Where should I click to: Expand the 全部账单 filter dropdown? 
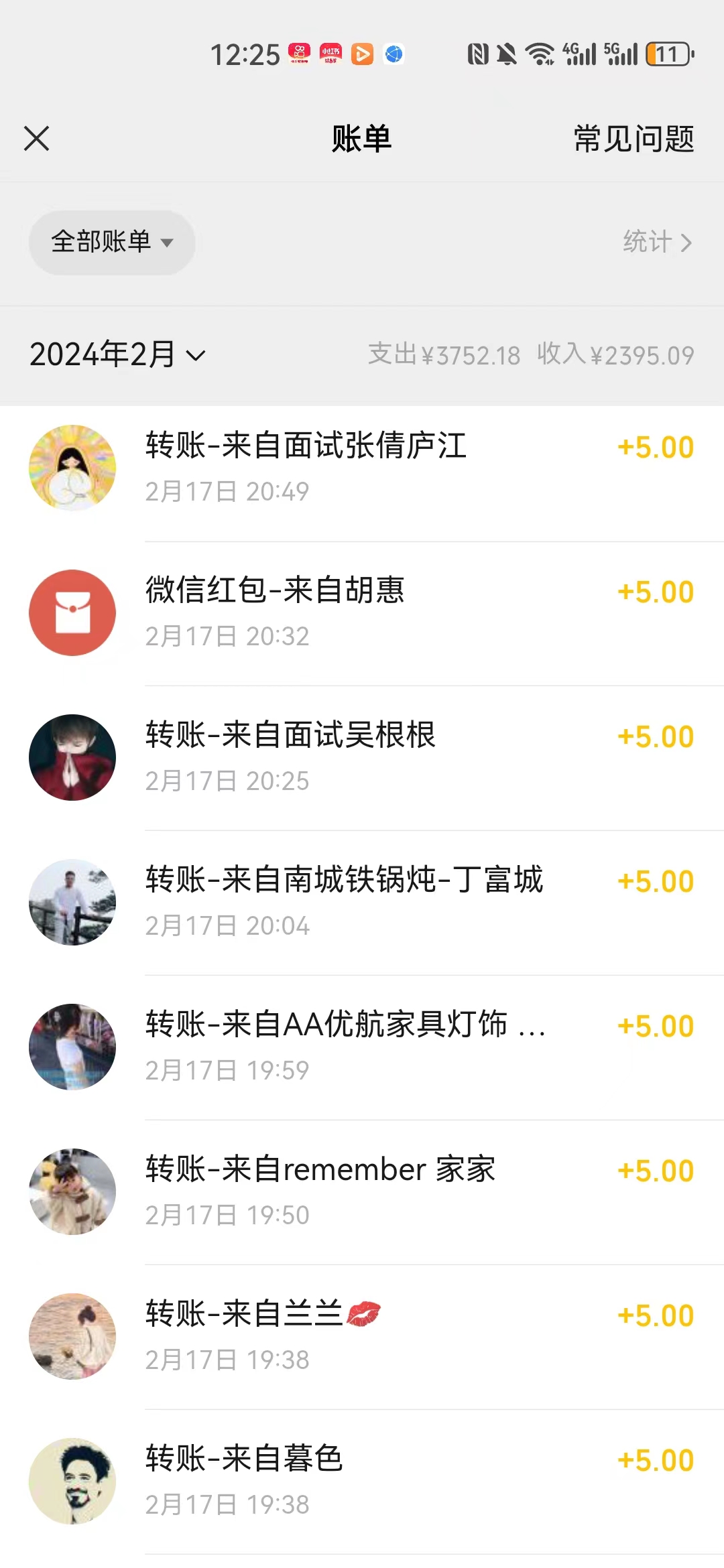click(112, 242)
